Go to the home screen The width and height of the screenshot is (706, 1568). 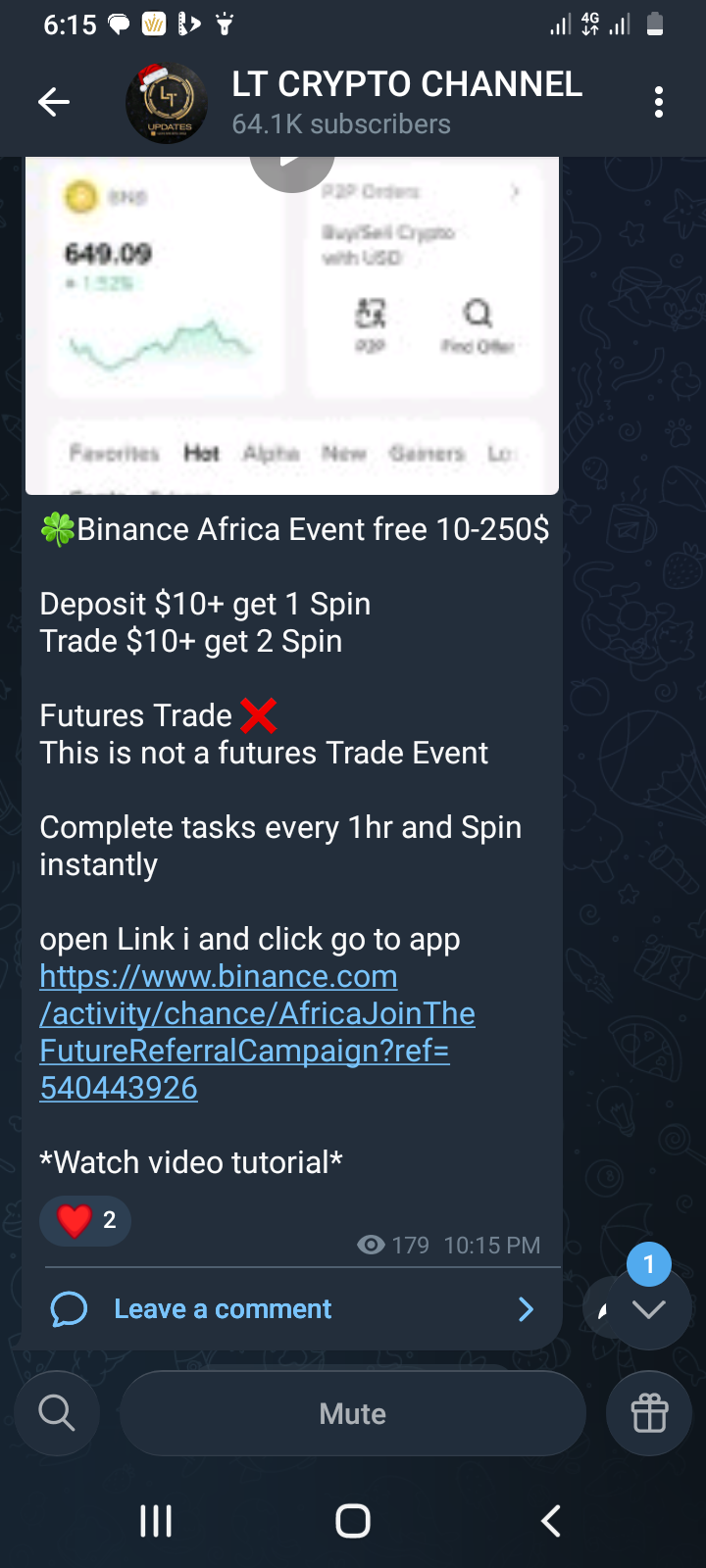353,1521
